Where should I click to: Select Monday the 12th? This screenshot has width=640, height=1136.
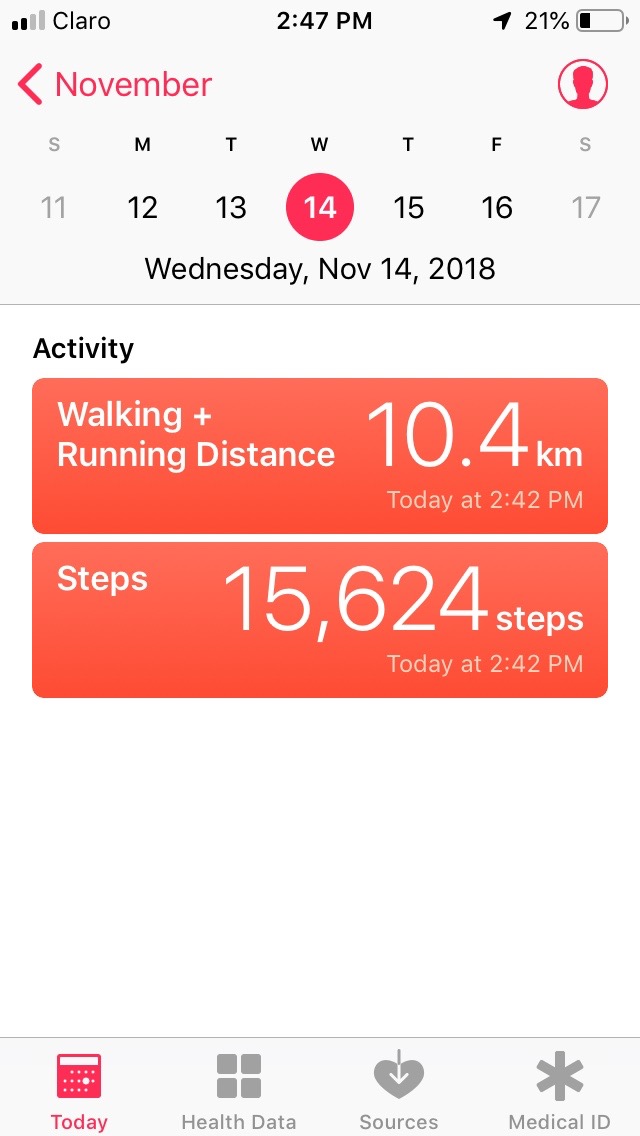[143, 208]
